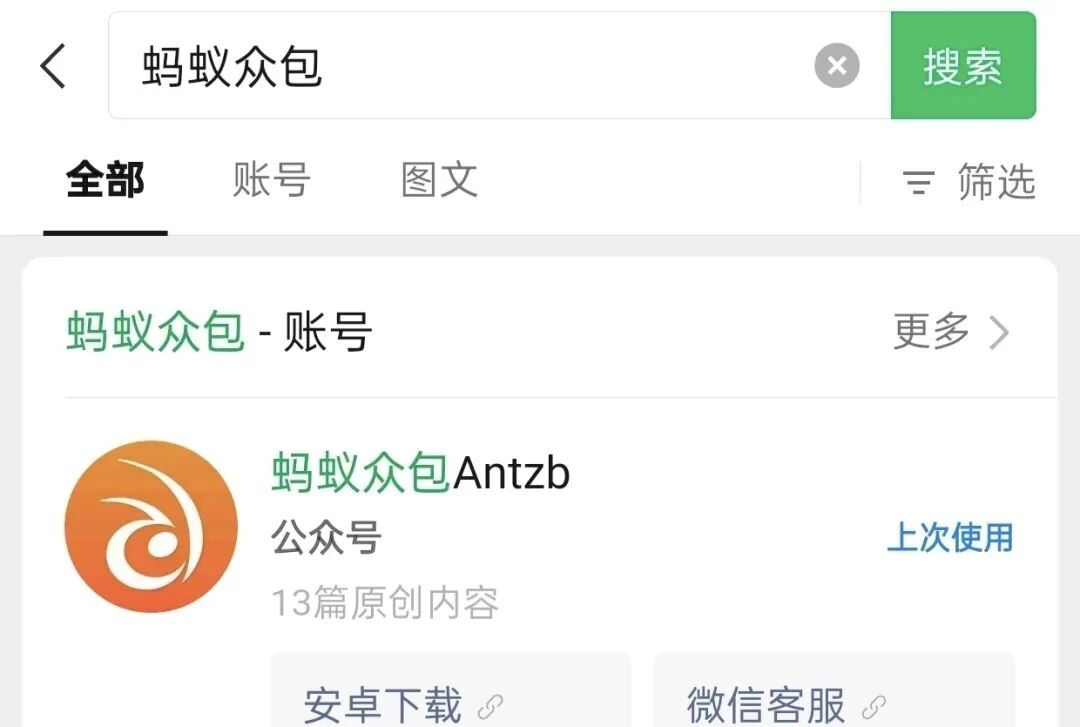This screenshot has height=727, width=1080.
Task: Open the 蚂蚁众包Antzb official account
Action: [420, 473]
